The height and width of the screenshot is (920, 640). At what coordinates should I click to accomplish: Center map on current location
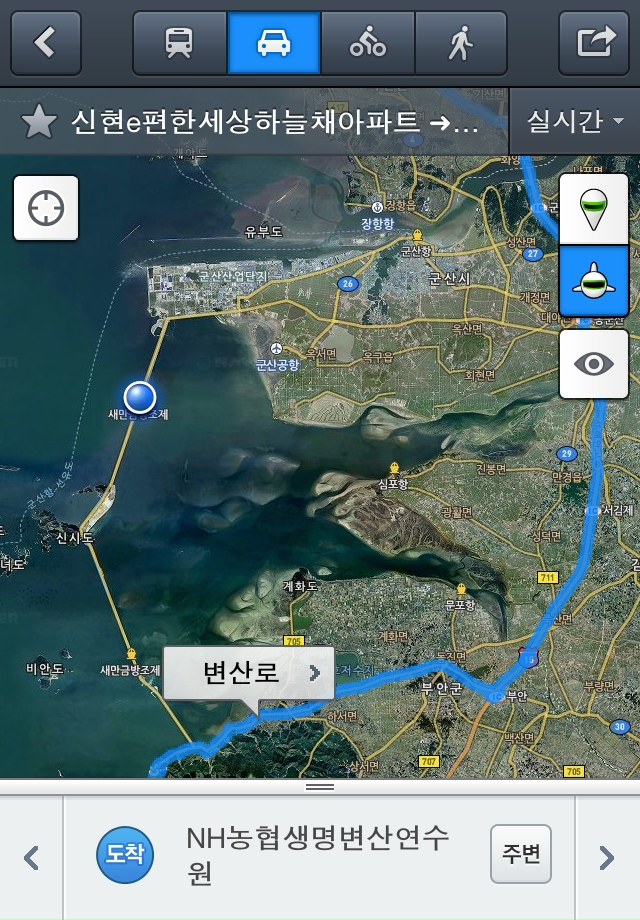pos(46,208)
